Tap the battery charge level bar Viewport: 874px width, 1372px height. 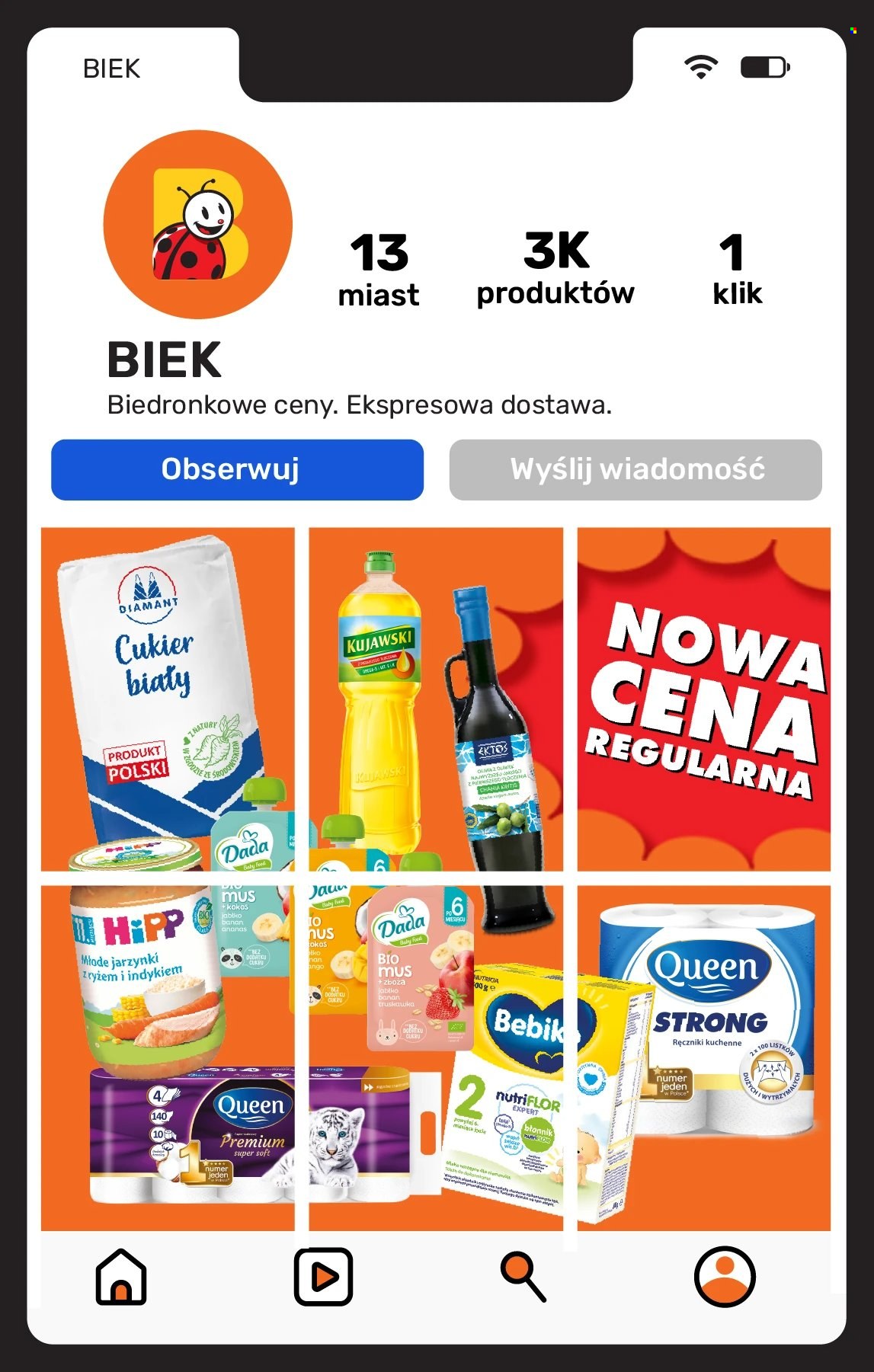point(754,68)
